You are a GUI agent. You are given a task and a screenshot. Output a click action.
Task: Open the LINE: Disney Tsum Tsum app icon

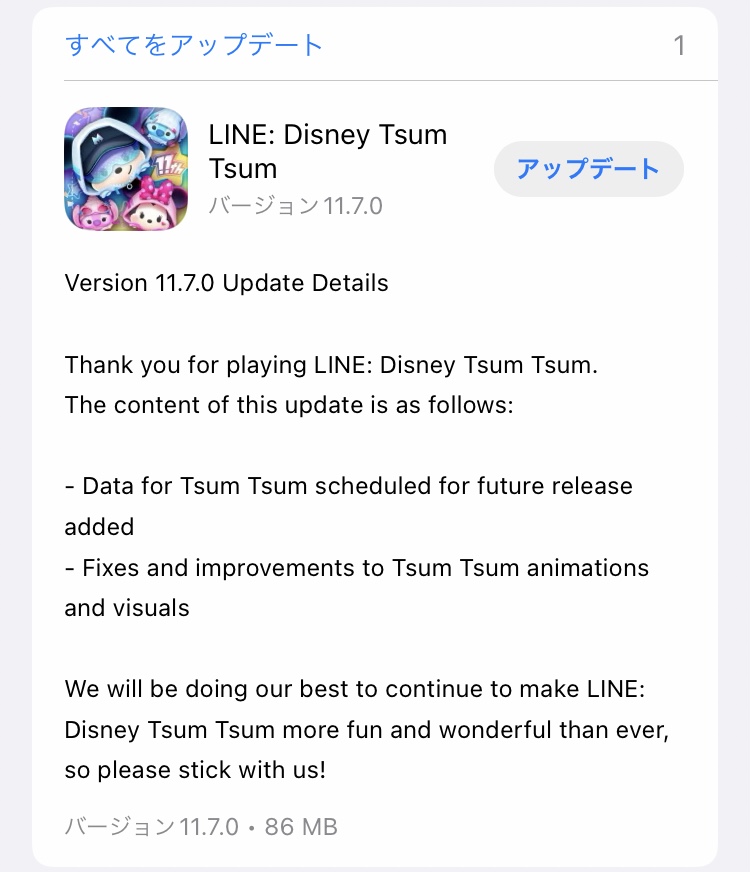point(126,169)
